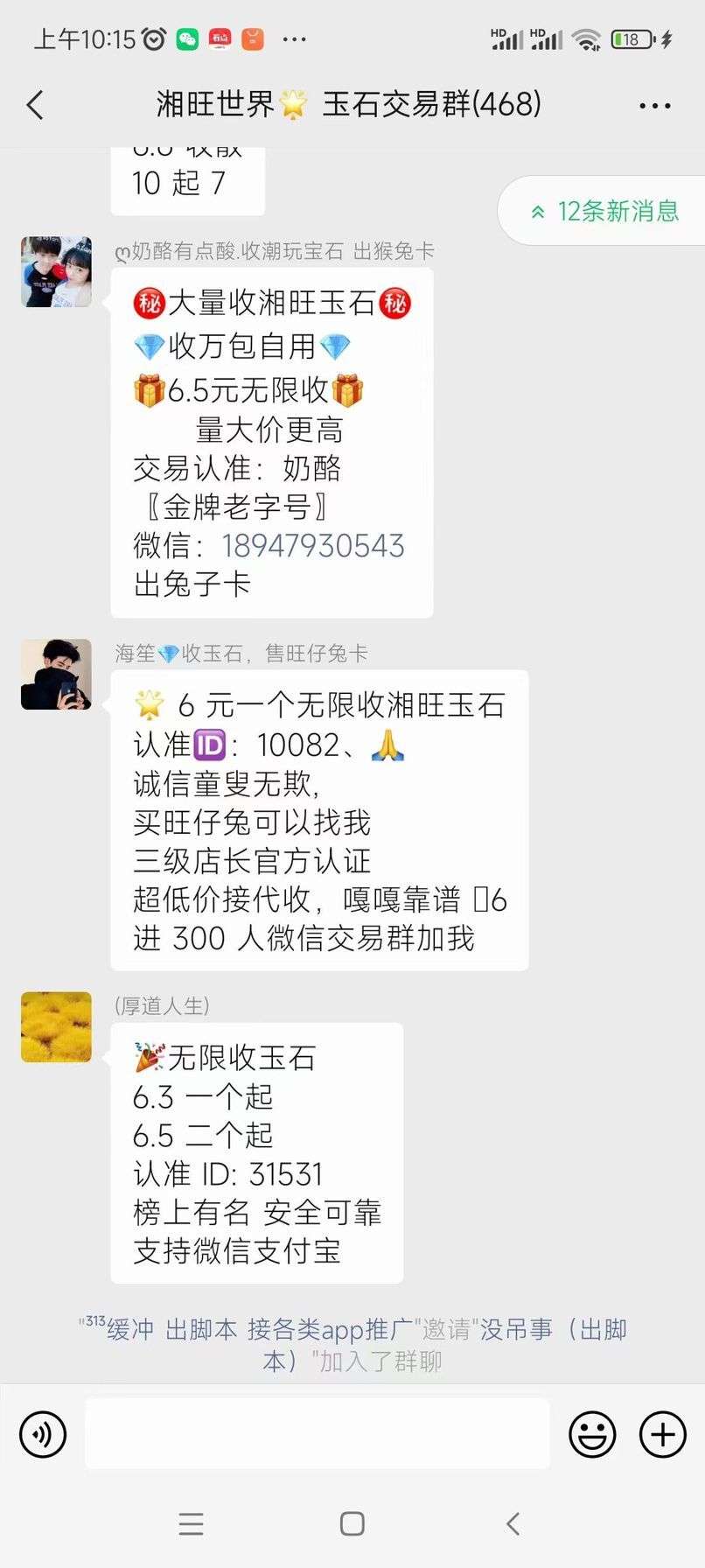This screenshot has width=705, height=1568.
Task: Open 奶酪有点酸's profile avatar
Action: click(56, 271)
